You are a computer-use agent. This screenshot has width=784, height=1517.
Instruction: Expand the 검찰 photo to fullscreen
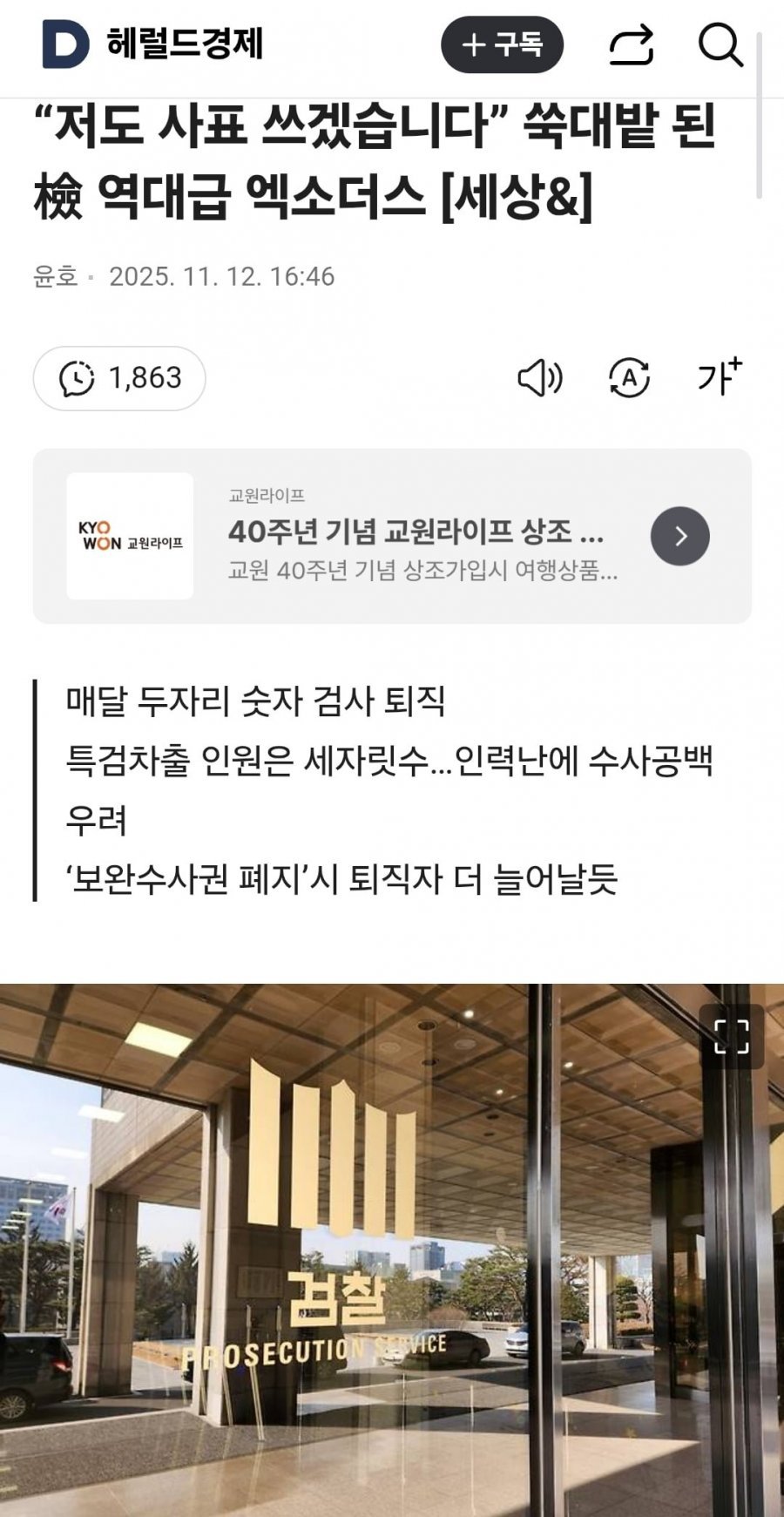point(731,1037)
